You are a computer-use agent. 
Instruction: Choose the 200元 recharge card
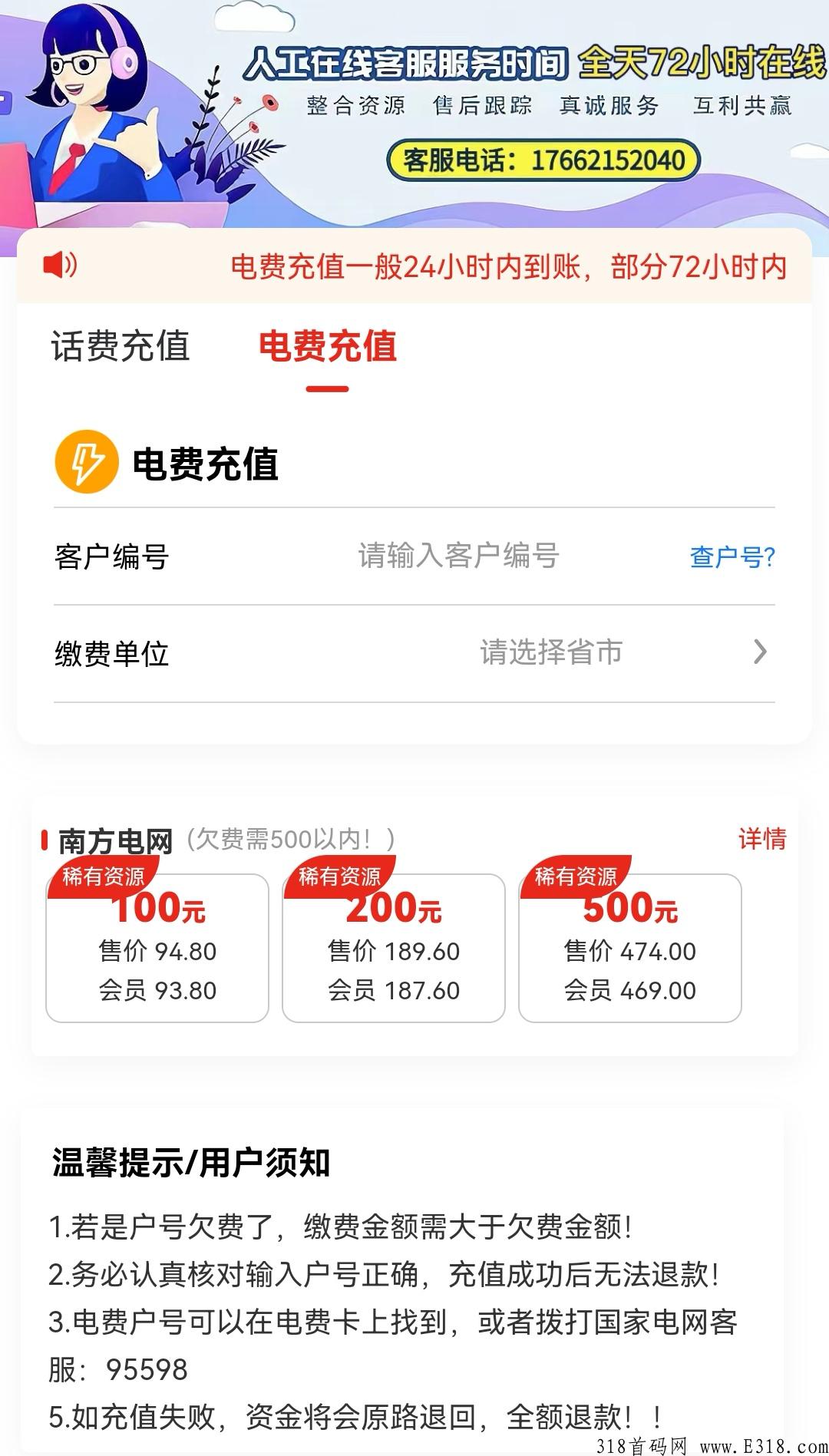(394, 948)
